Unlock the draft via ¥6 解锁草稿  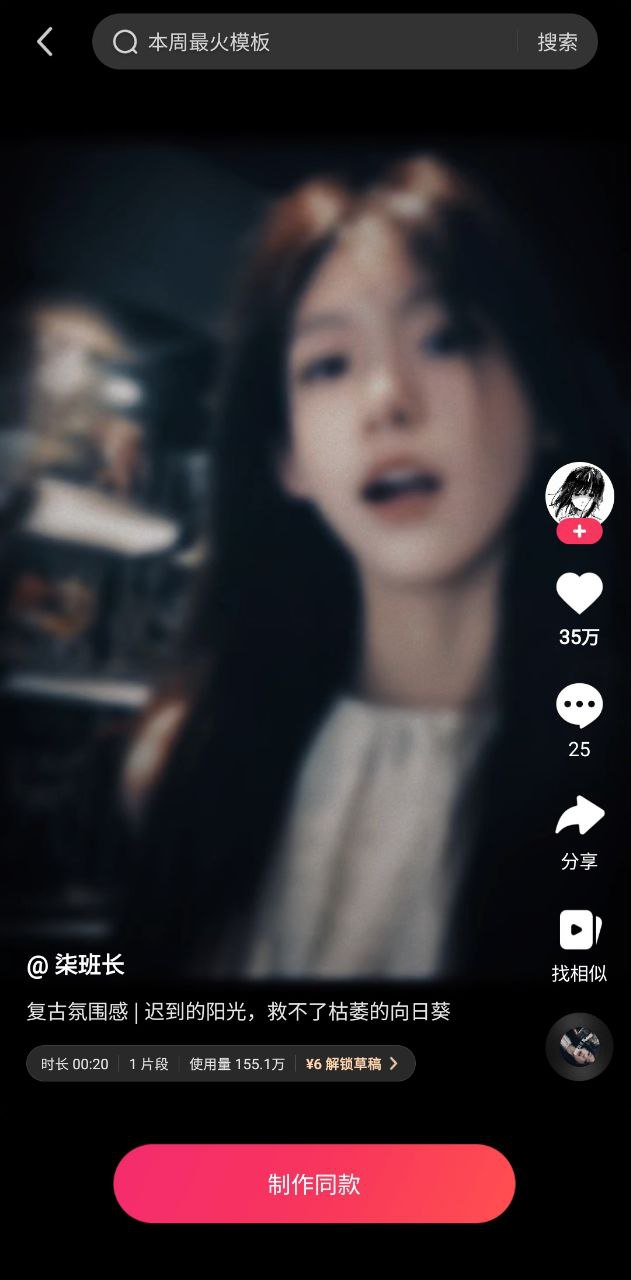(352, 1064)
